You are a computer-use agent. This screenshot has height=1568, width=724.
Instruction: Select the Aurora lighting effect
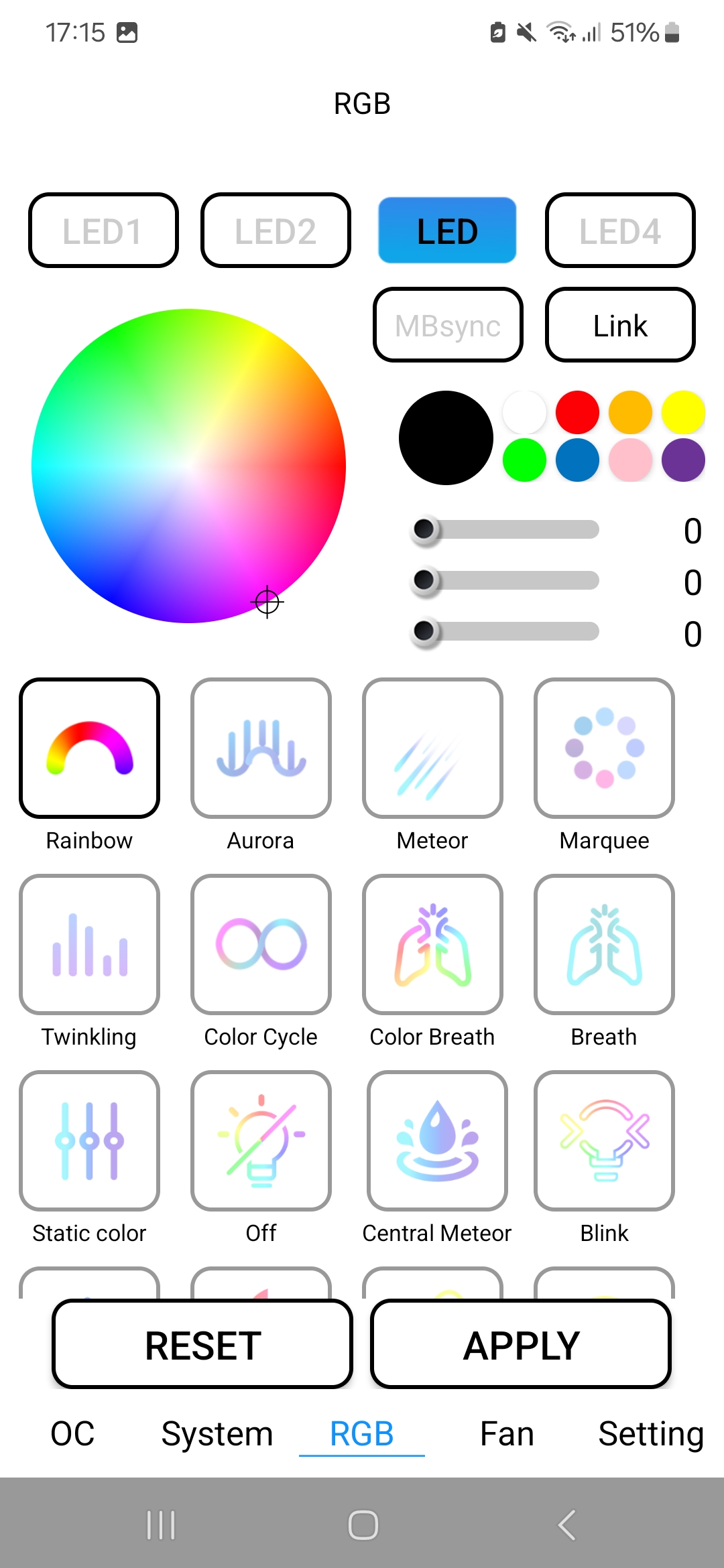pyautogui.click(x=261, y=748)
